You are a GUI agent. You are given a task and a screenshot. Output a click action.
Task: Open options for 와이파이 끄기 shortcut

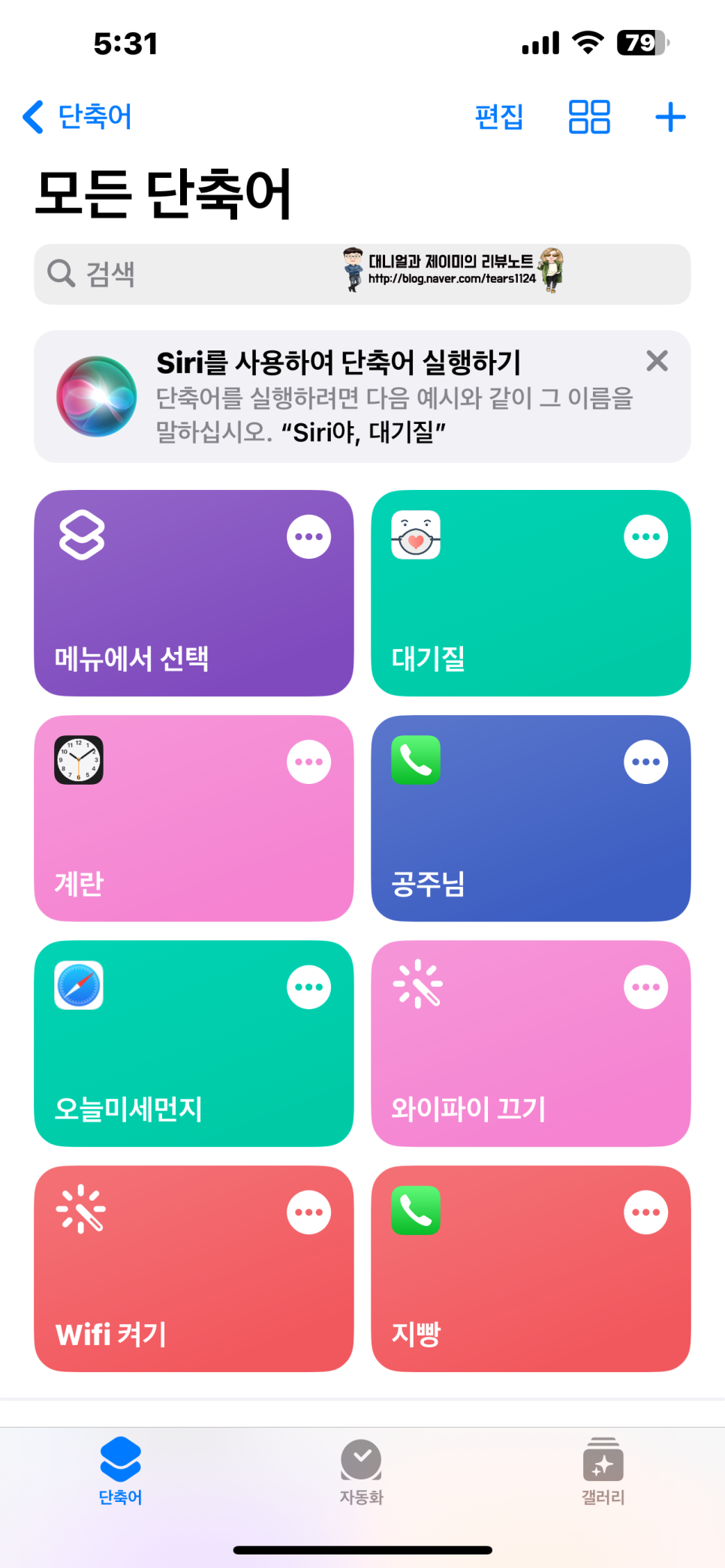(645, 987)
